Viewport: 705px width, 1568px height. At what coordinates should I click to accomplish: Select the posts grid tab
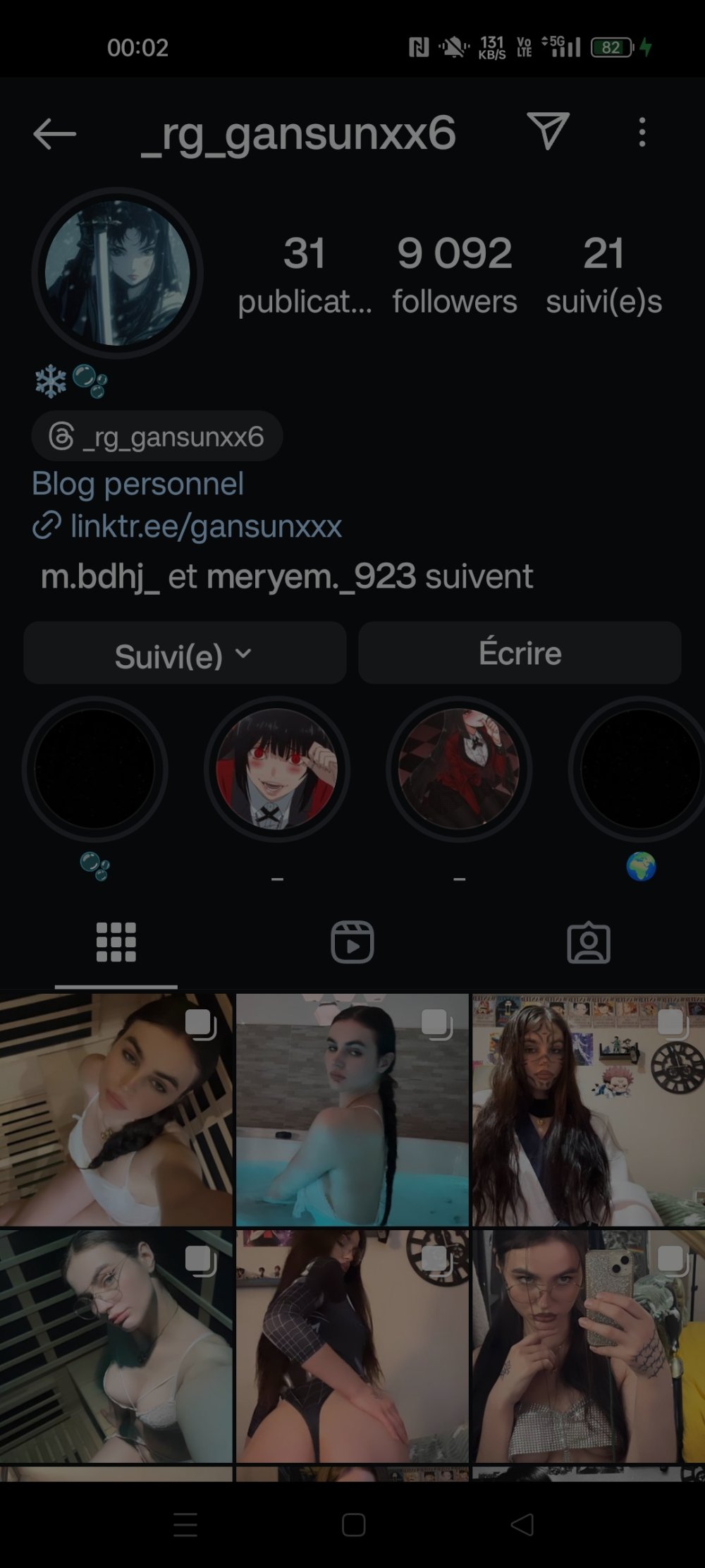116,942
